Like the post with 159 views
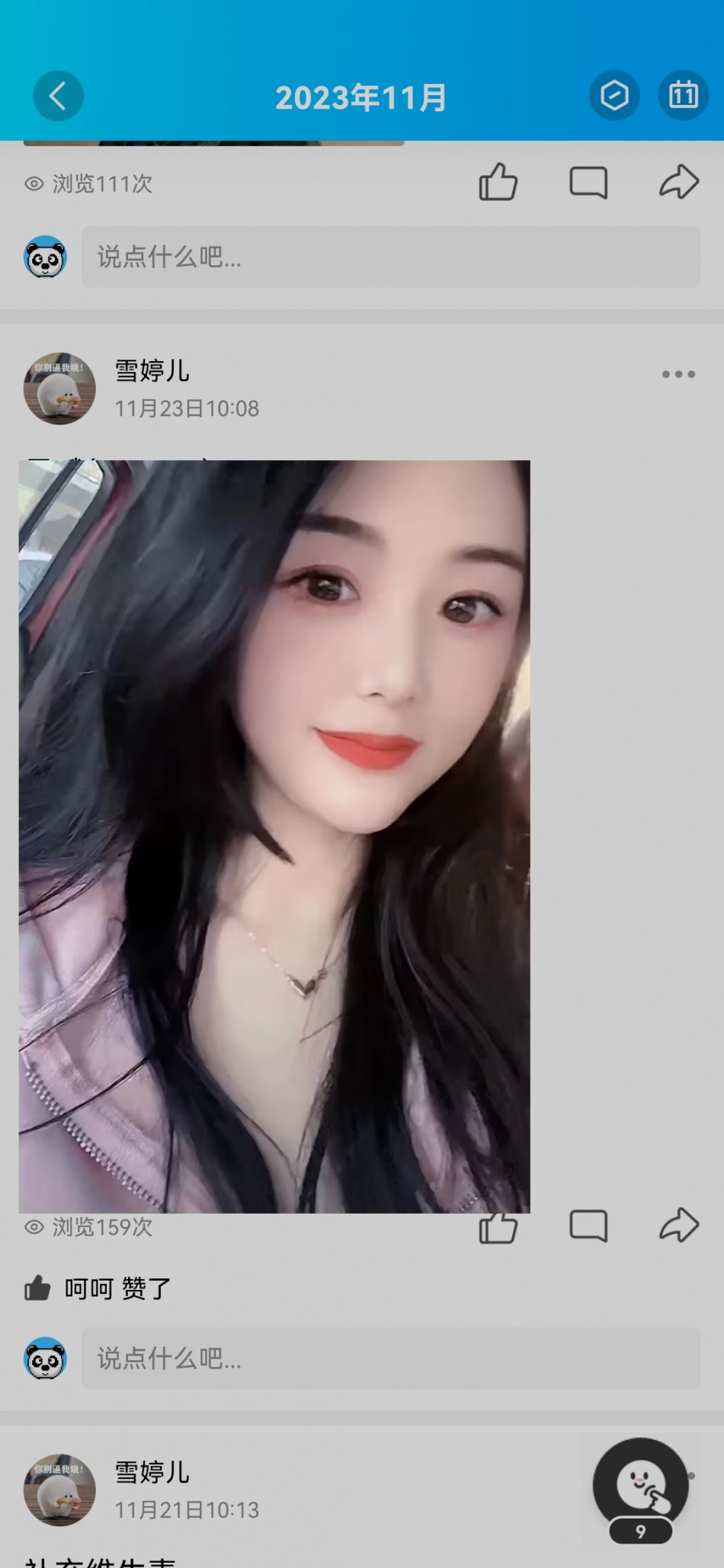Image resolution: width=724 pixels, height=1568 pixels. (498, 1227)
